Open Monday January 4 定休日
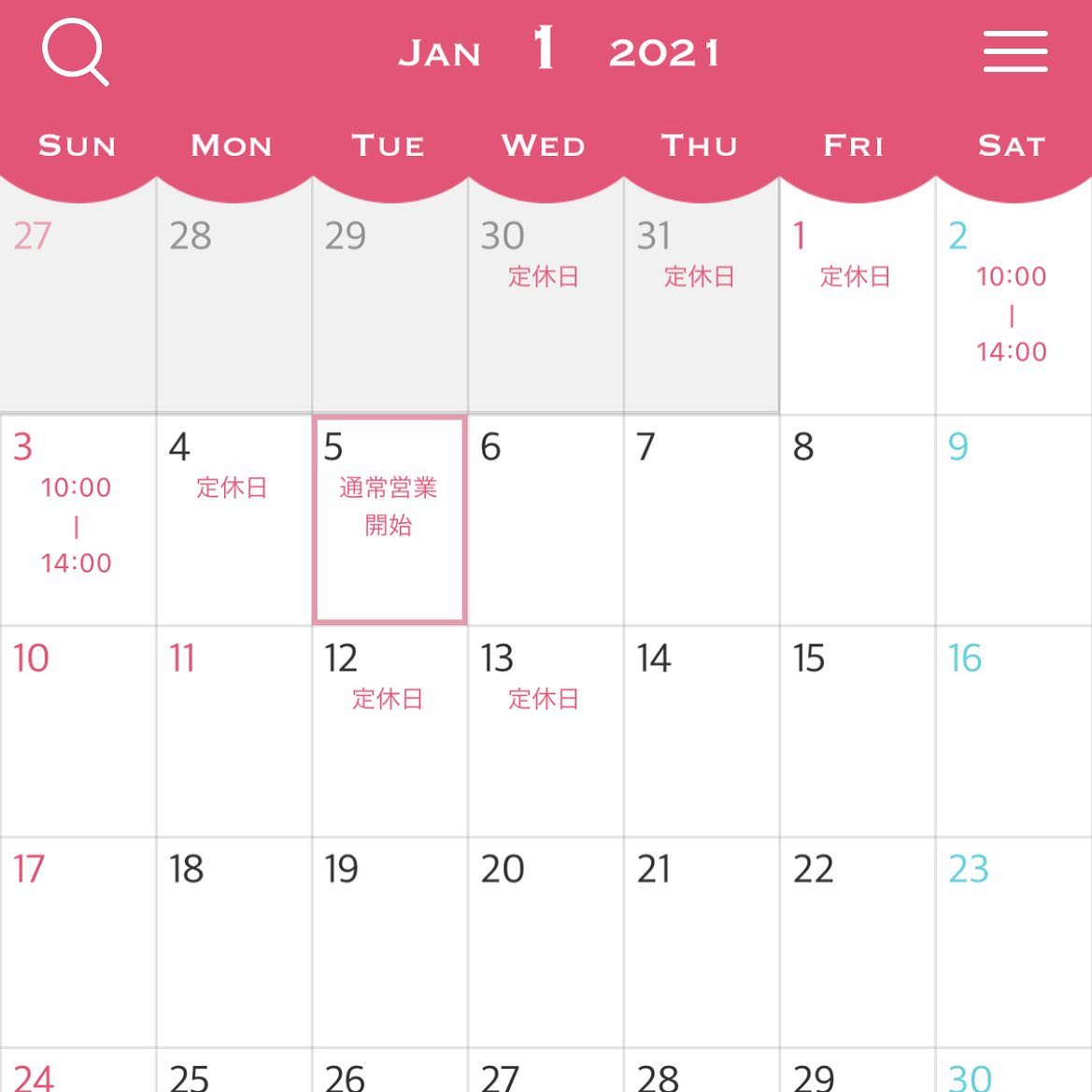This screenshot has width=1092, height=1092. (234, 520)
